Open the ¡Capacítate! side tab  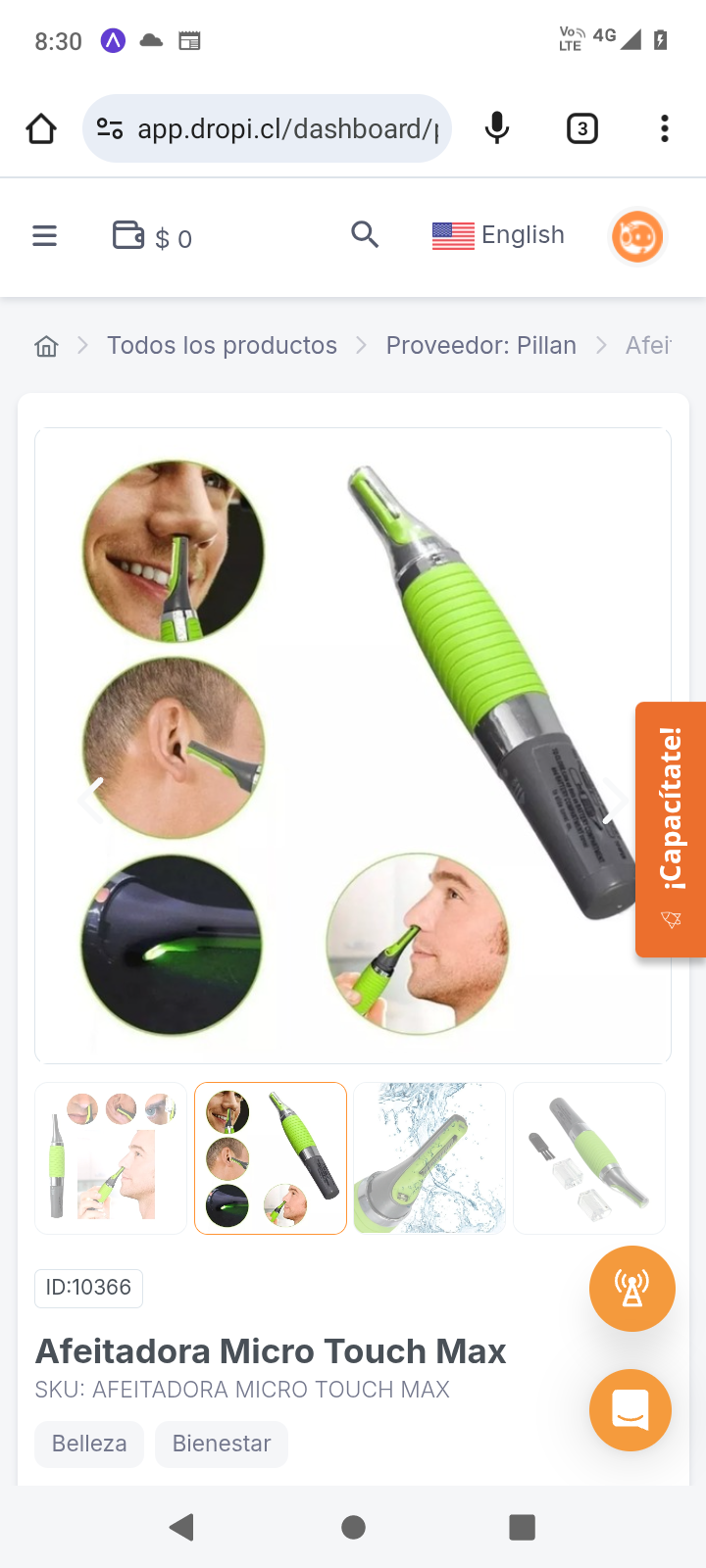coord(671,829)
